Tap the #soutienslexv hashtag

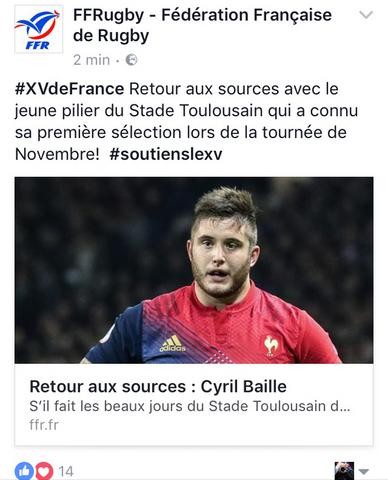(166, 154)
